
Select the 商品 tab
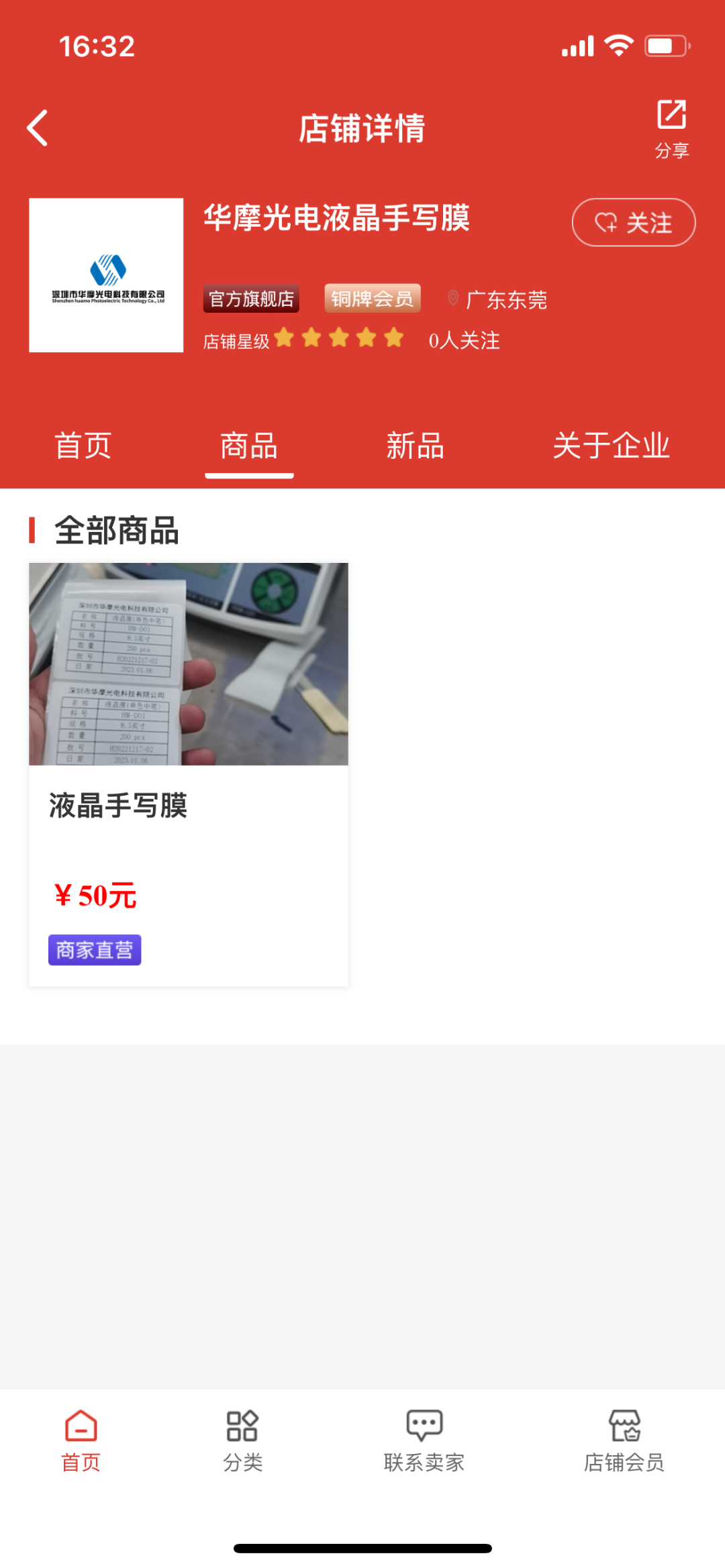click(x=249, y=446)
